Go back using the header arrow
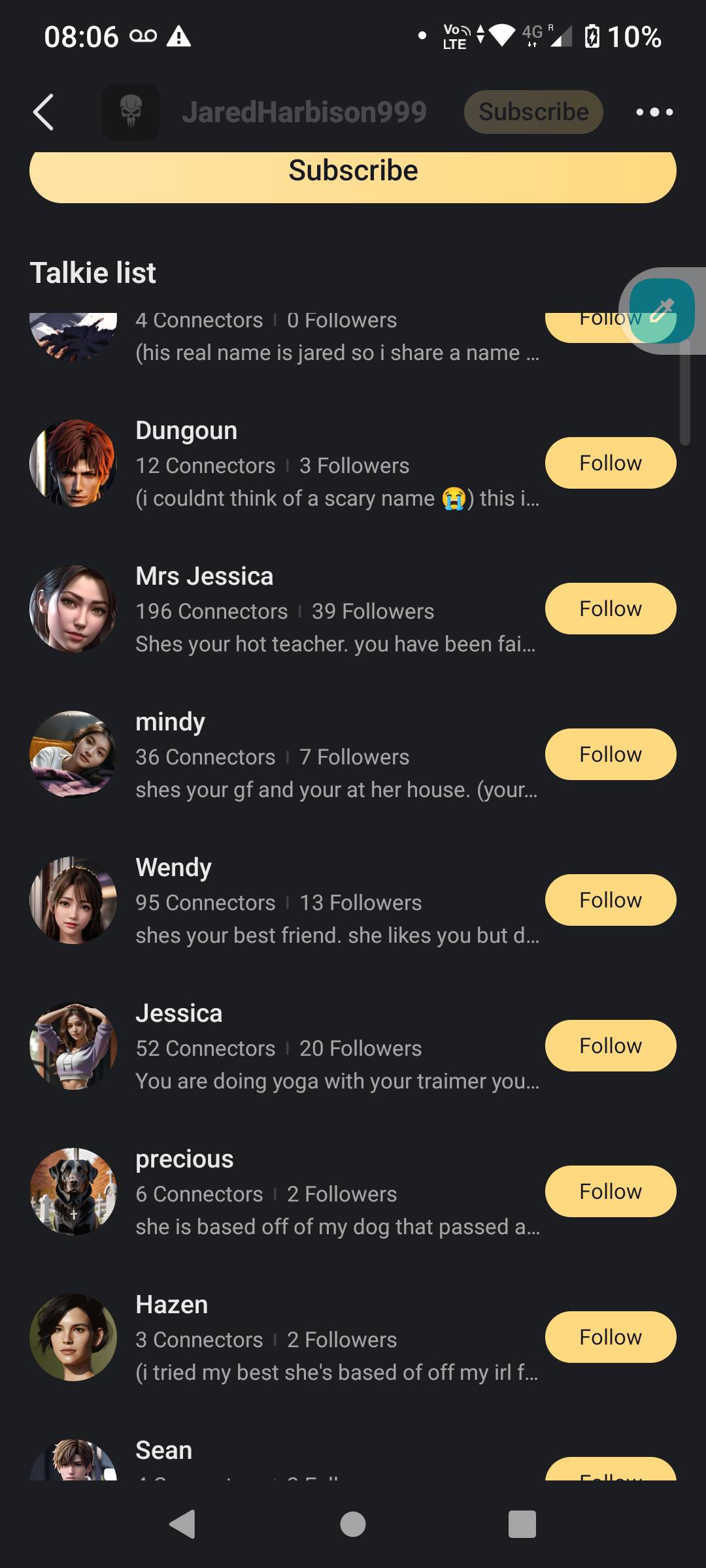The width and height of the screenshot is (706, 1568). pos(44,112)
